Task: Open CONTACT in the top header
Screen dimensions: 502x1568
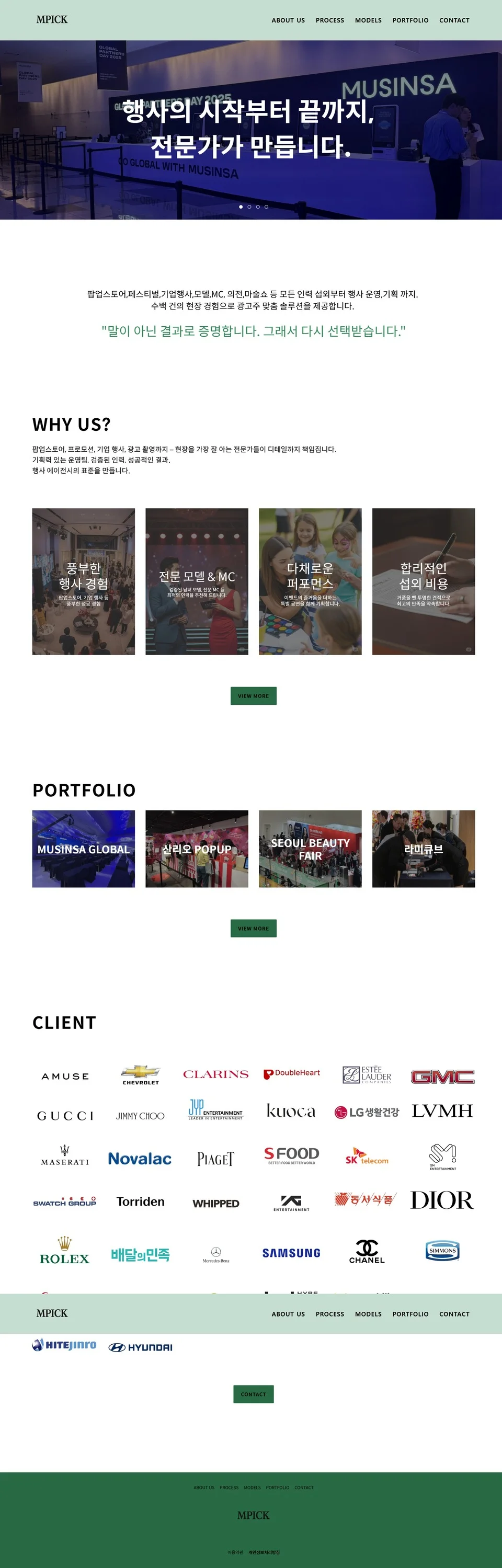Action: click(454, 20)
